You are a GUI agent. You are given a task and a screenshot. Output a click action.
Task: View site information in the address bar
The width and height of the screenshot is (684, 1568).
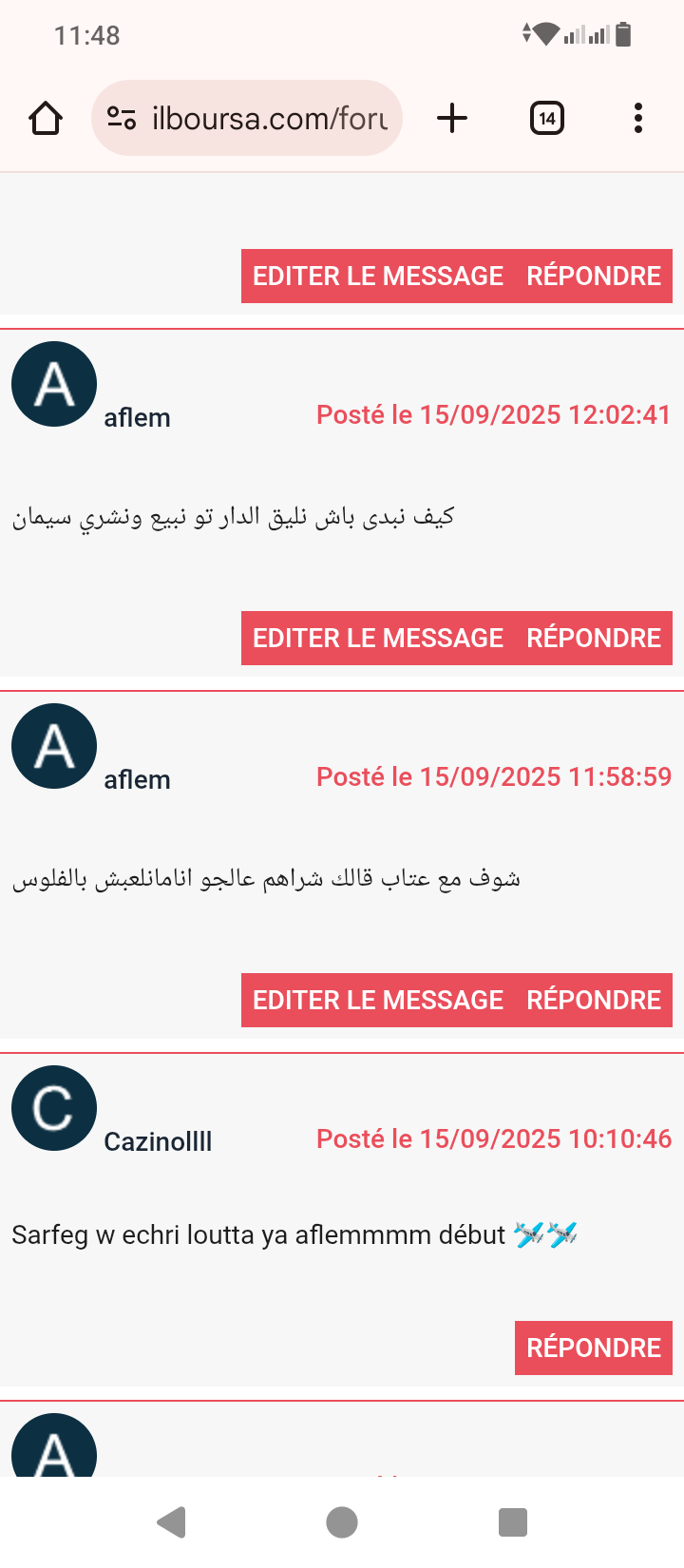point(122,119)
